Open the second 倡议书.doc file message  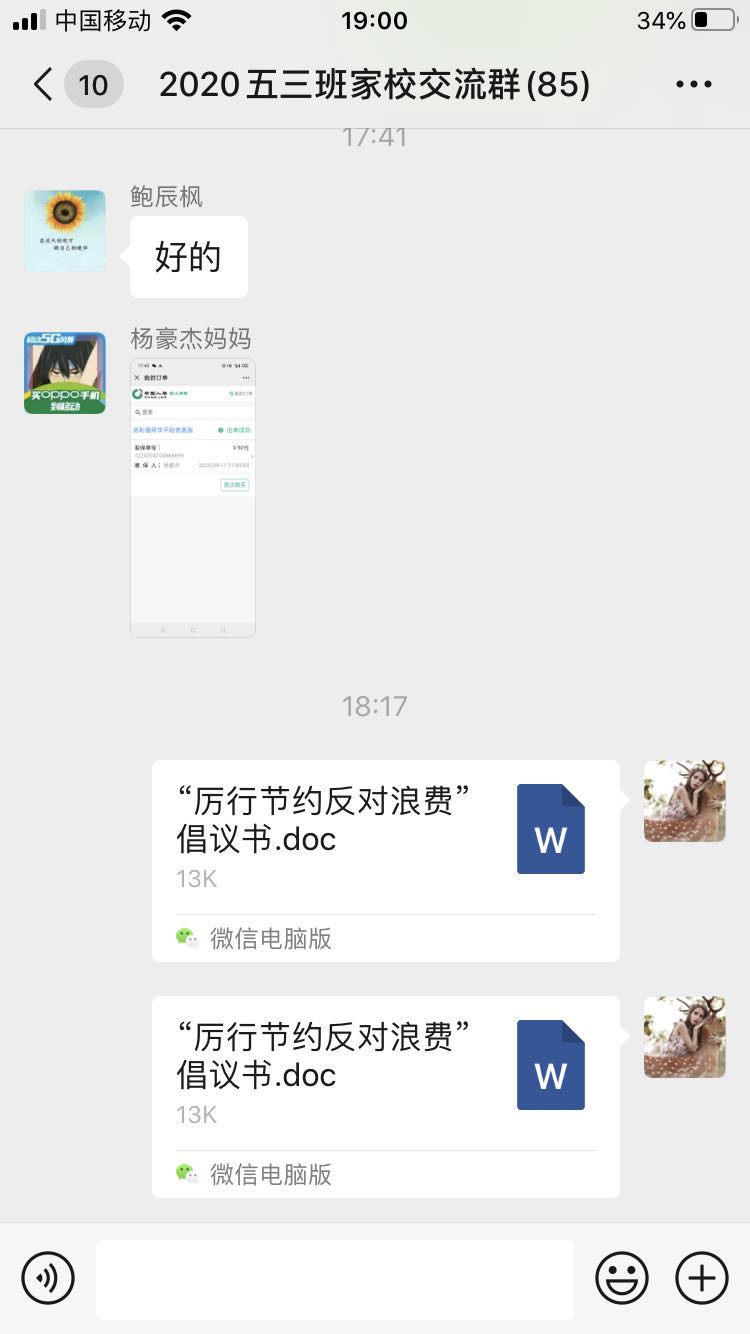coord(385,1096)
